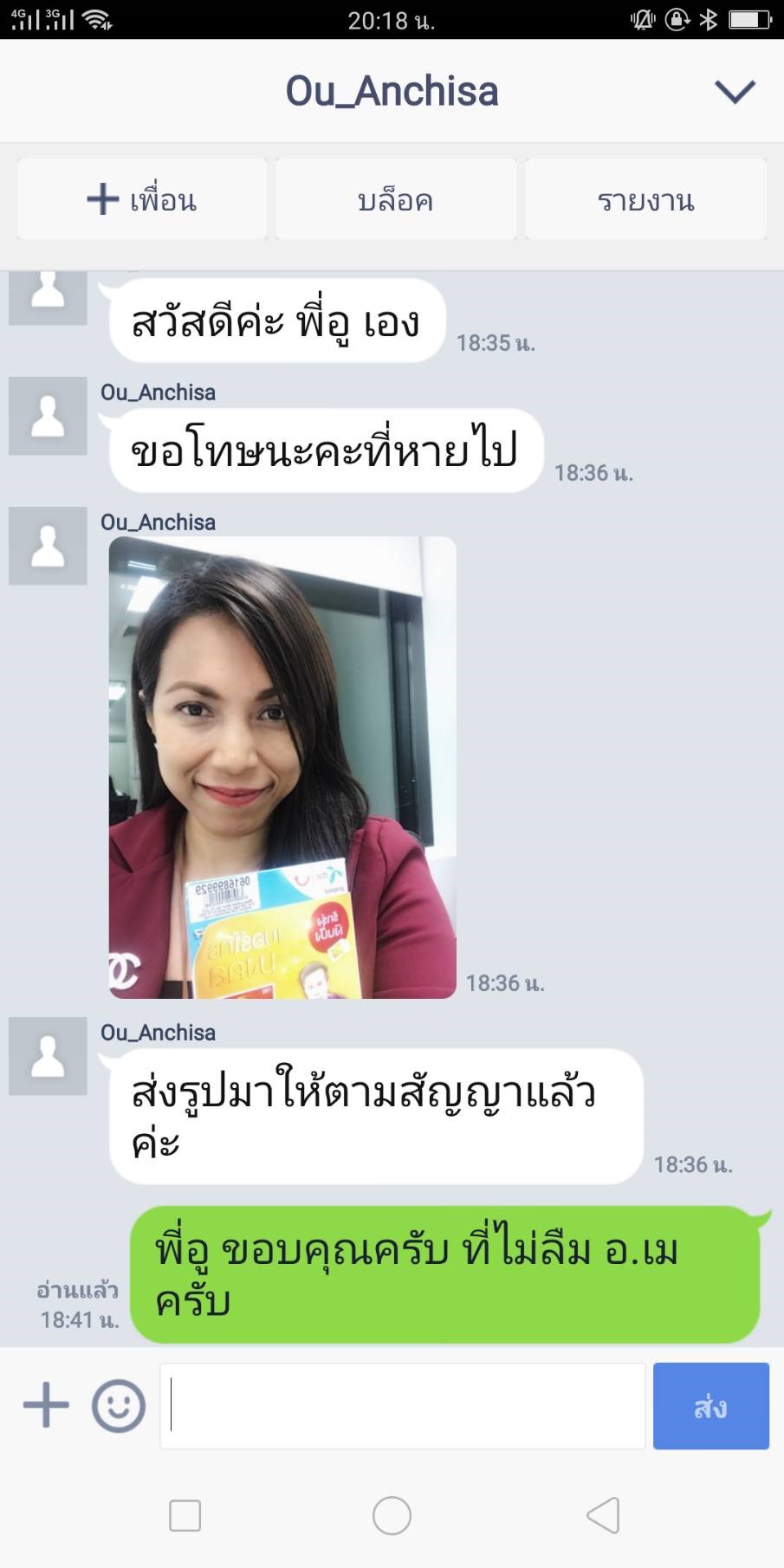Viewport: 784px width, 1568px height.
Task: Go to the home screen
Action: coord(392,1515)
